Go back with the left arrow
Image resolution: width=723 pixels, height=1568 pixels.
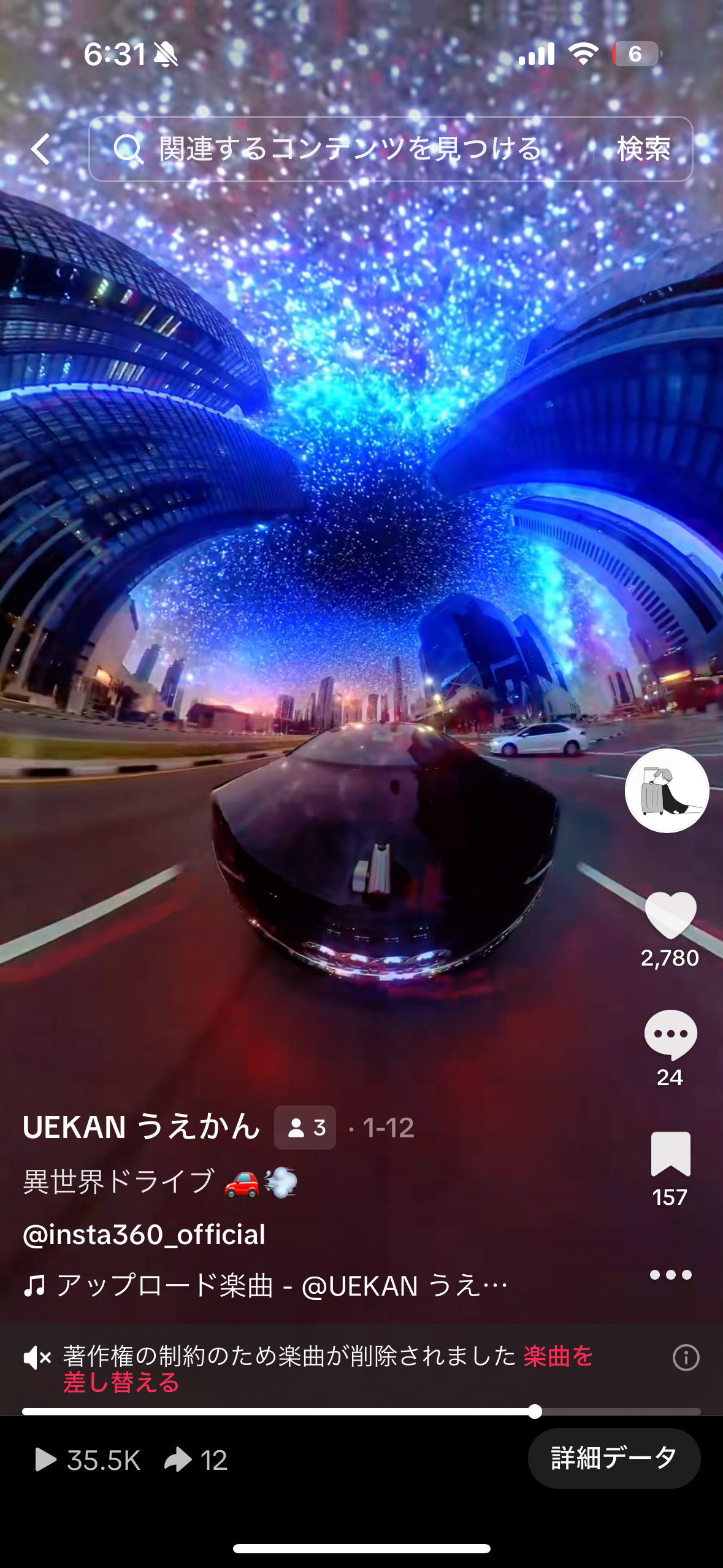(41, 149)
